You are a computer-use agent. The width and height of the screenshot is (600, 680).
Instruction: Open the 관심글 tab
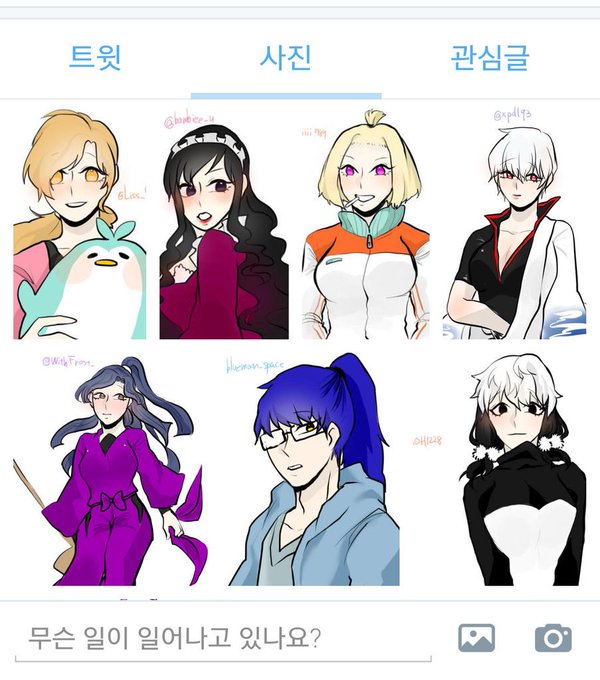[490, 57]
